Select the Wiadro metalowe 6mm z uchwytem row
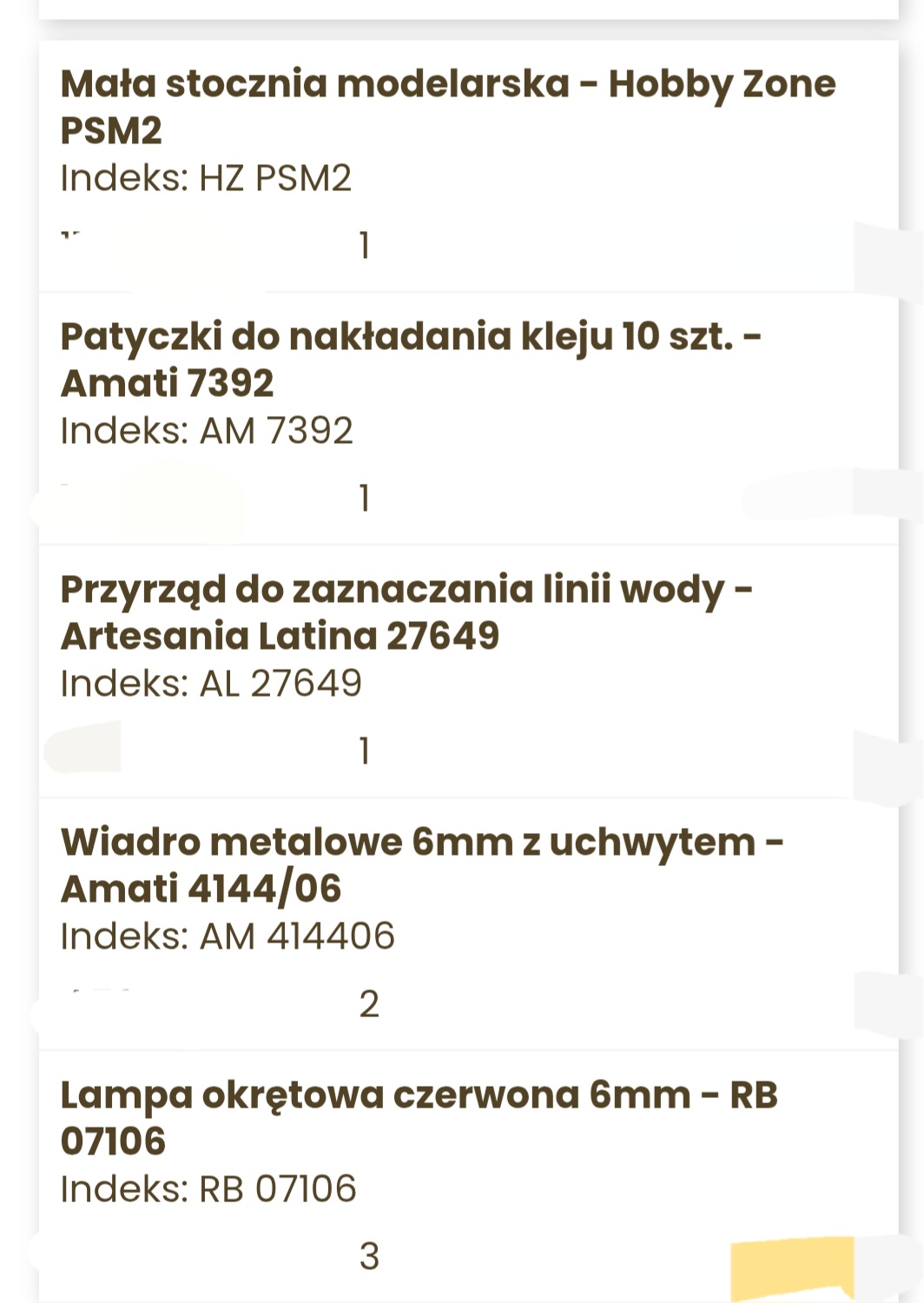The image size is (924, 1303). click(x=421, y=865)
